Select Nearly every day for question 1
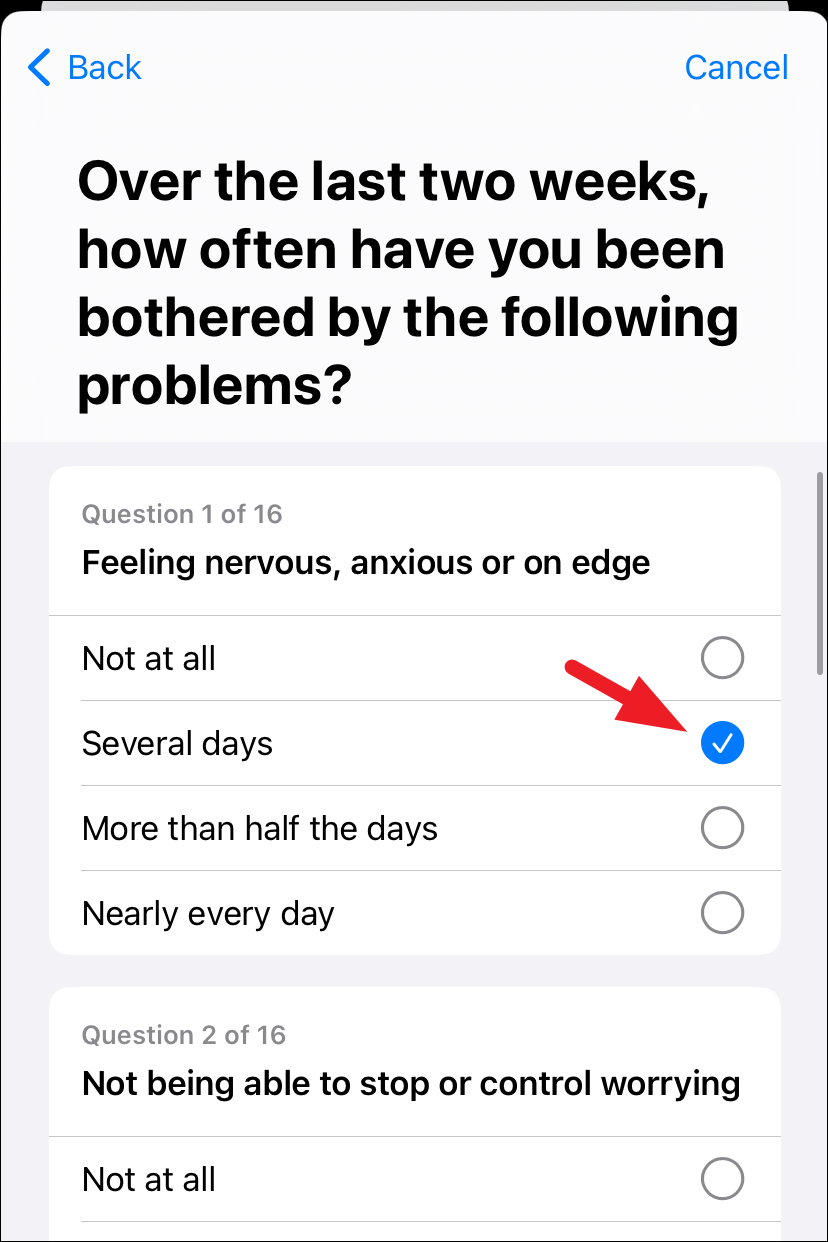Screen dimensions: 828x1242 tap(721, 913)
